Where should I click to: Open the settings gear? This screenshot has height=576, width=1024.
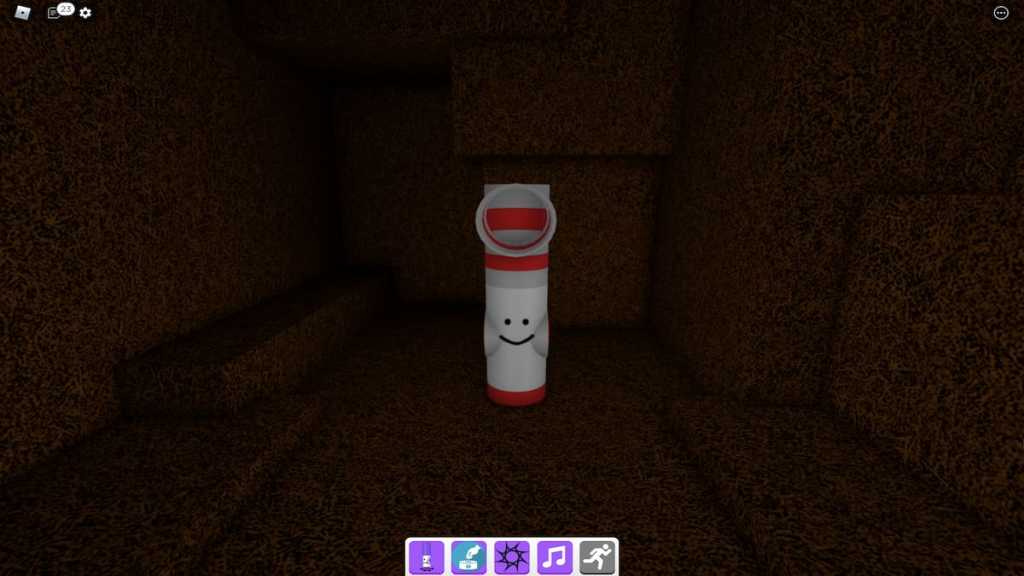86,13
